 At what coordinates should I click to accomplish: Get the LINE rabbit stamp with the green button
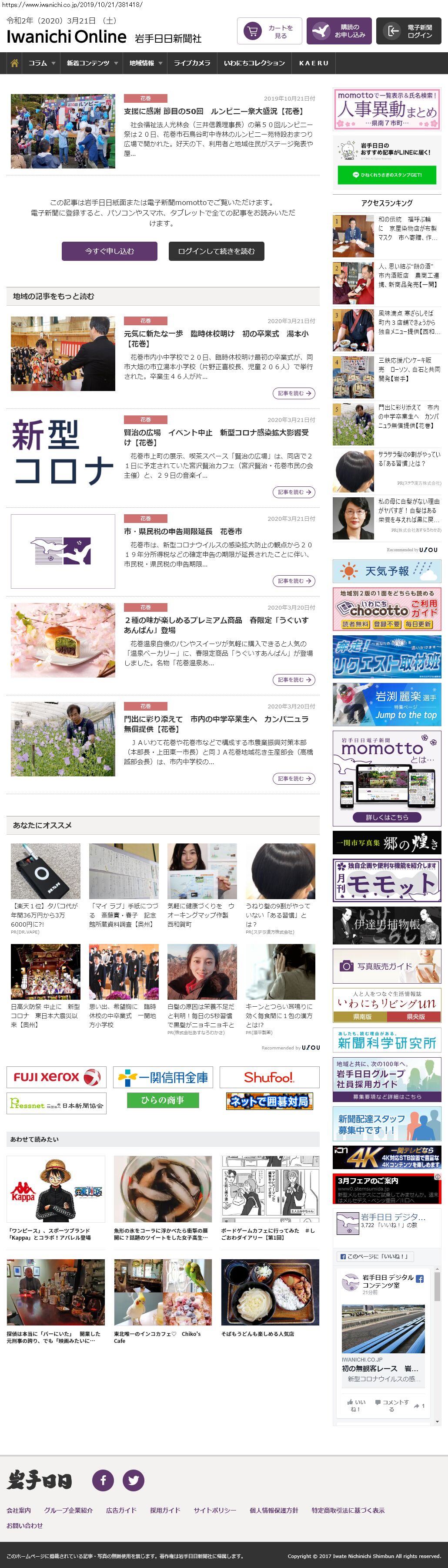tap(387, 175)
